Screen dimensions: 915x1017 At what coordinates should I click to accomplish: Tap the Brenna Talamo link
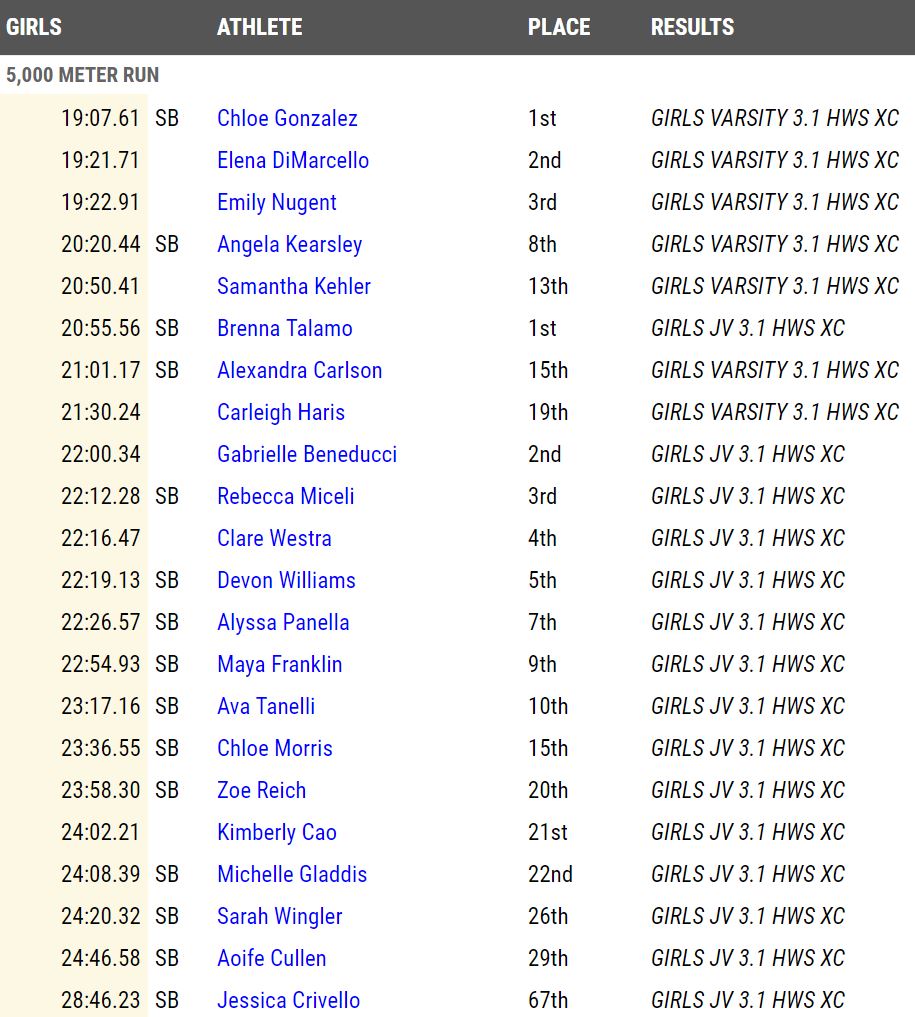pyautogui.click(x=284, y=328)
